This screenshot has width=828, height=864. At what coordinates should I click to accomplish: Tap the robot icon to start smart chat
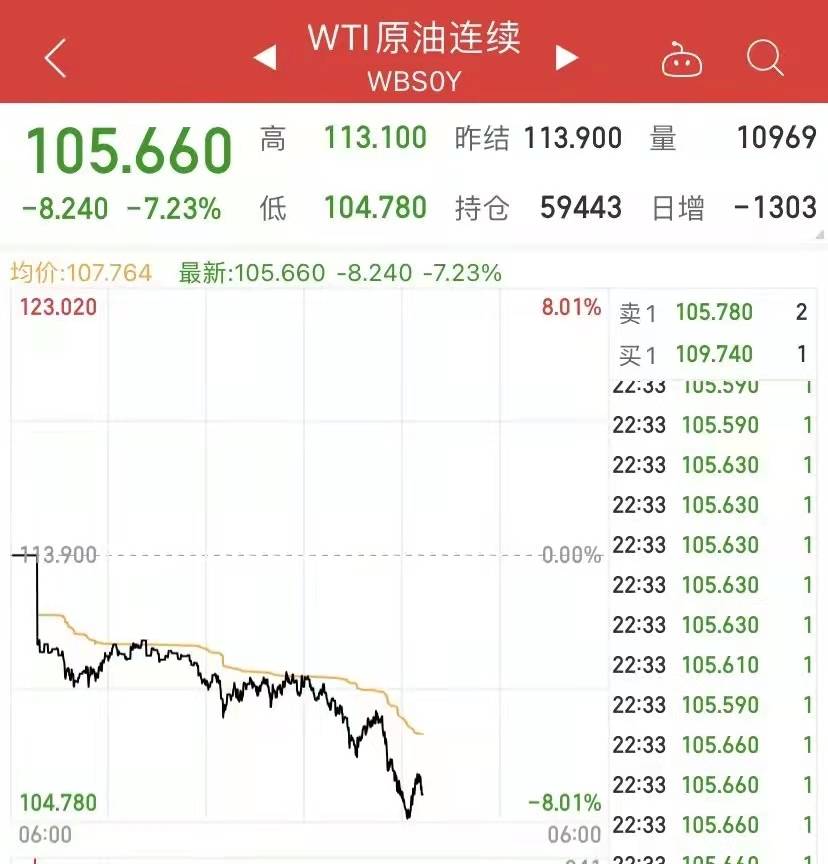pos(685,58)
